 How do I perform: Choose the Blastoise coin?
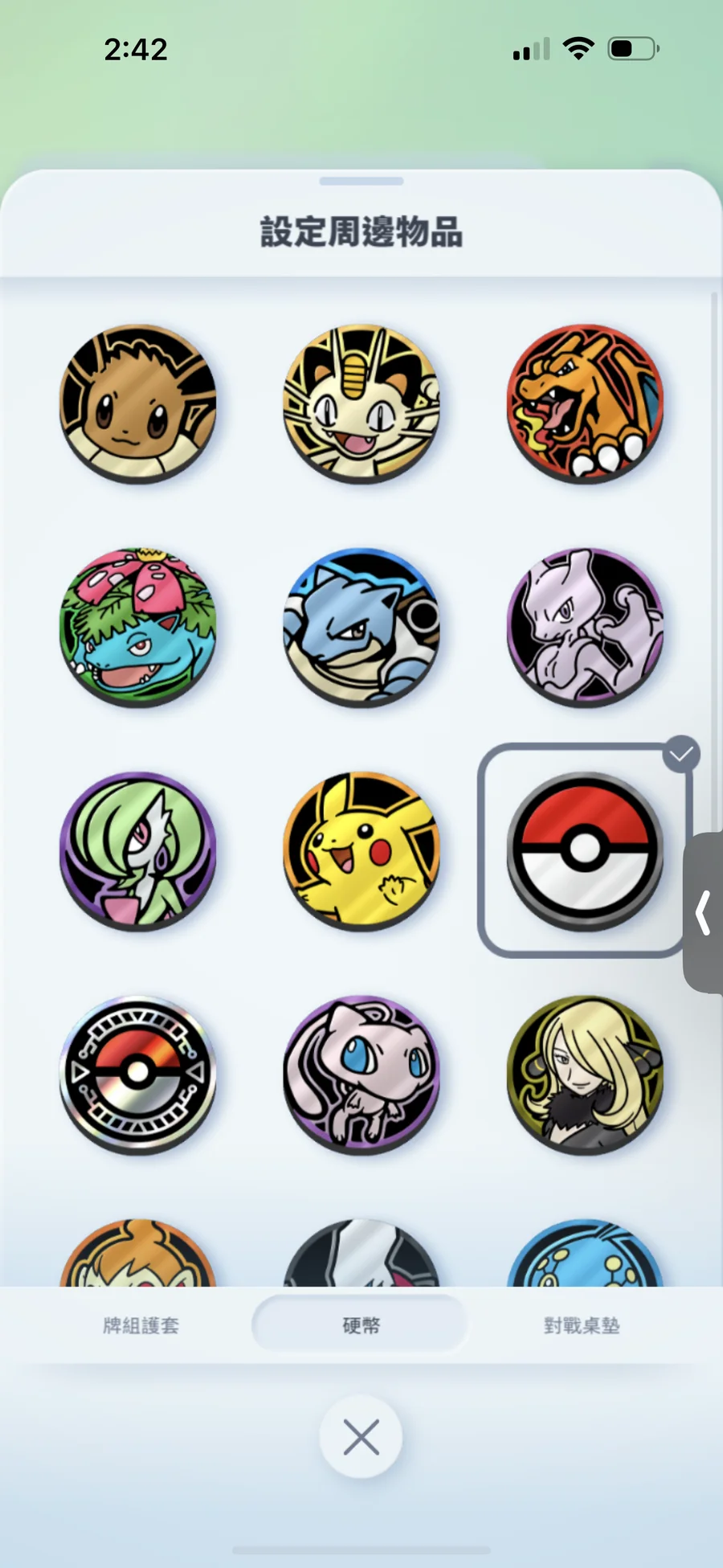(361, 627)
